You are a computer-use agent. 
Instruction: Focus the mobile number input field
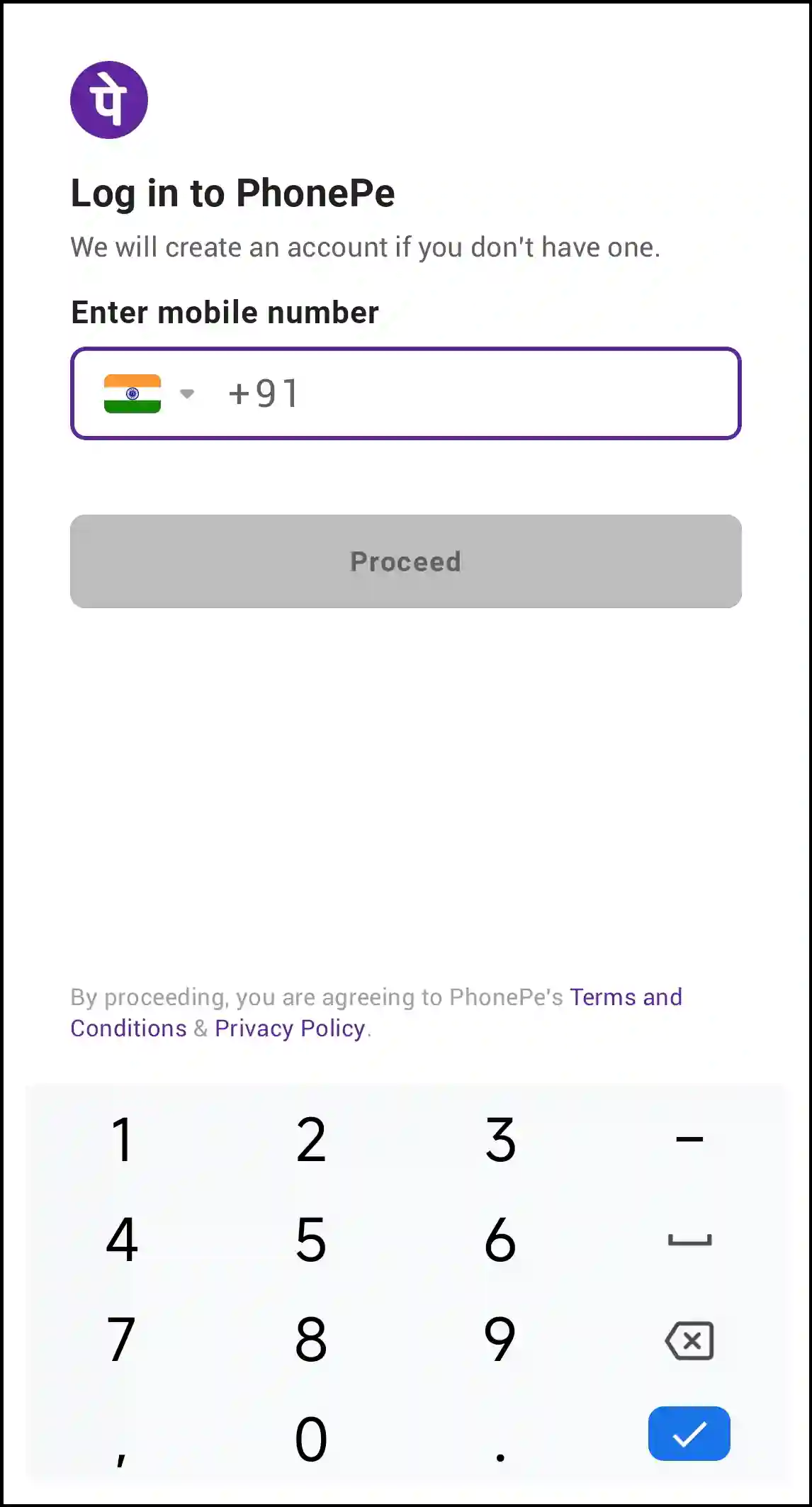click(496, 393)
